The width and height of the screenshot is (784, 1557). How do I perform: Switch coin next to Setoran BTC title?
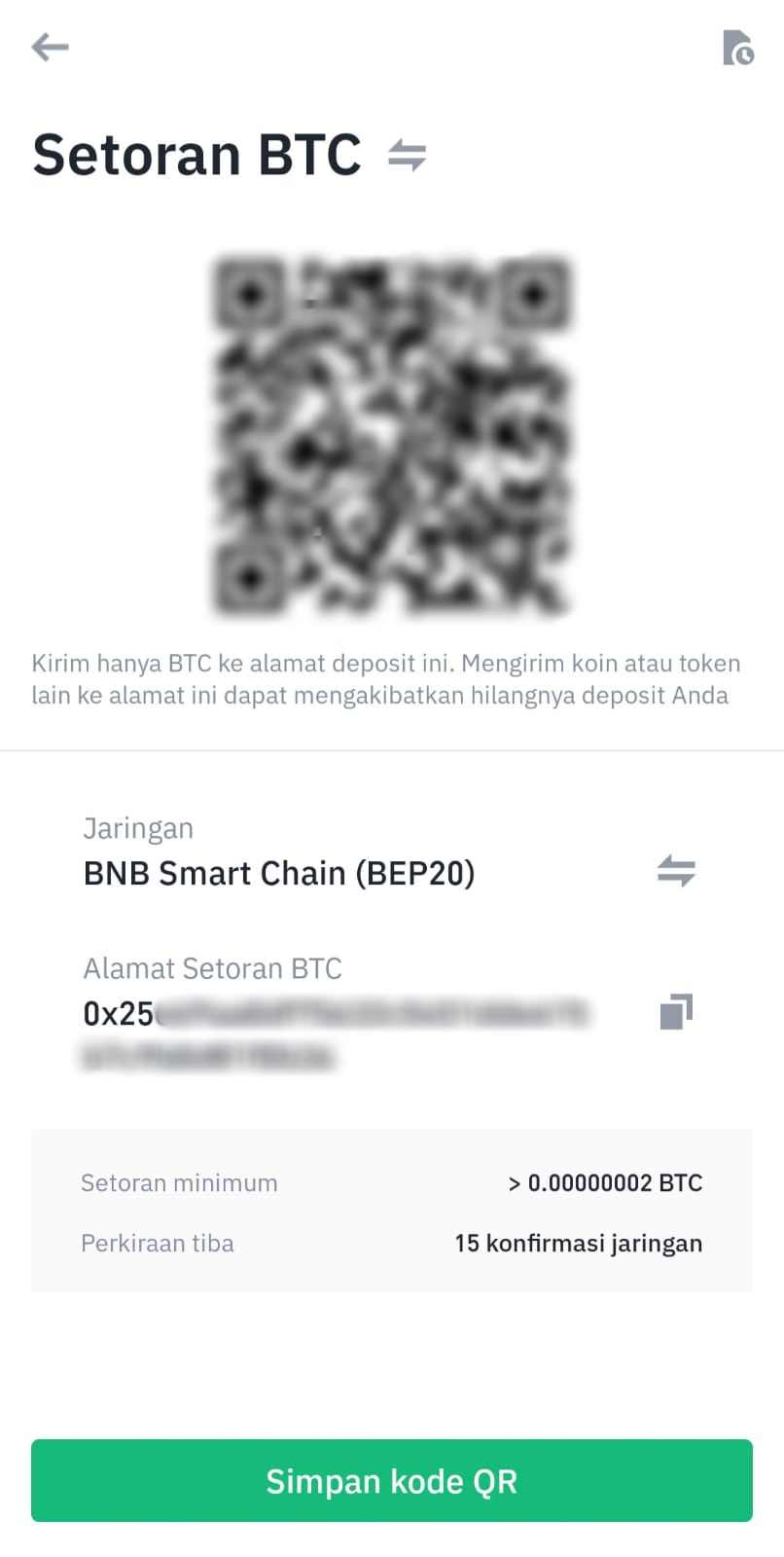(407, 155)
